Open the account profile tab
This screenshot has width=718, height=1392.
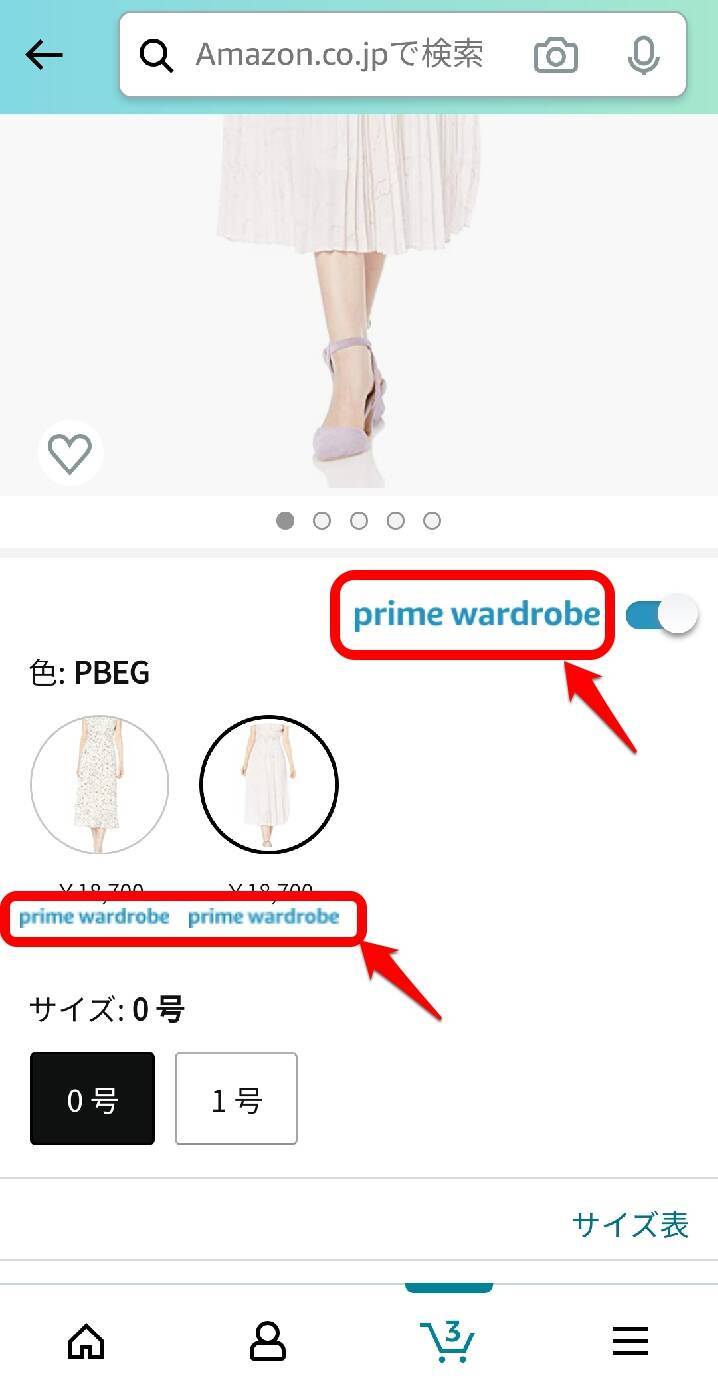[x=267, y=1341]
